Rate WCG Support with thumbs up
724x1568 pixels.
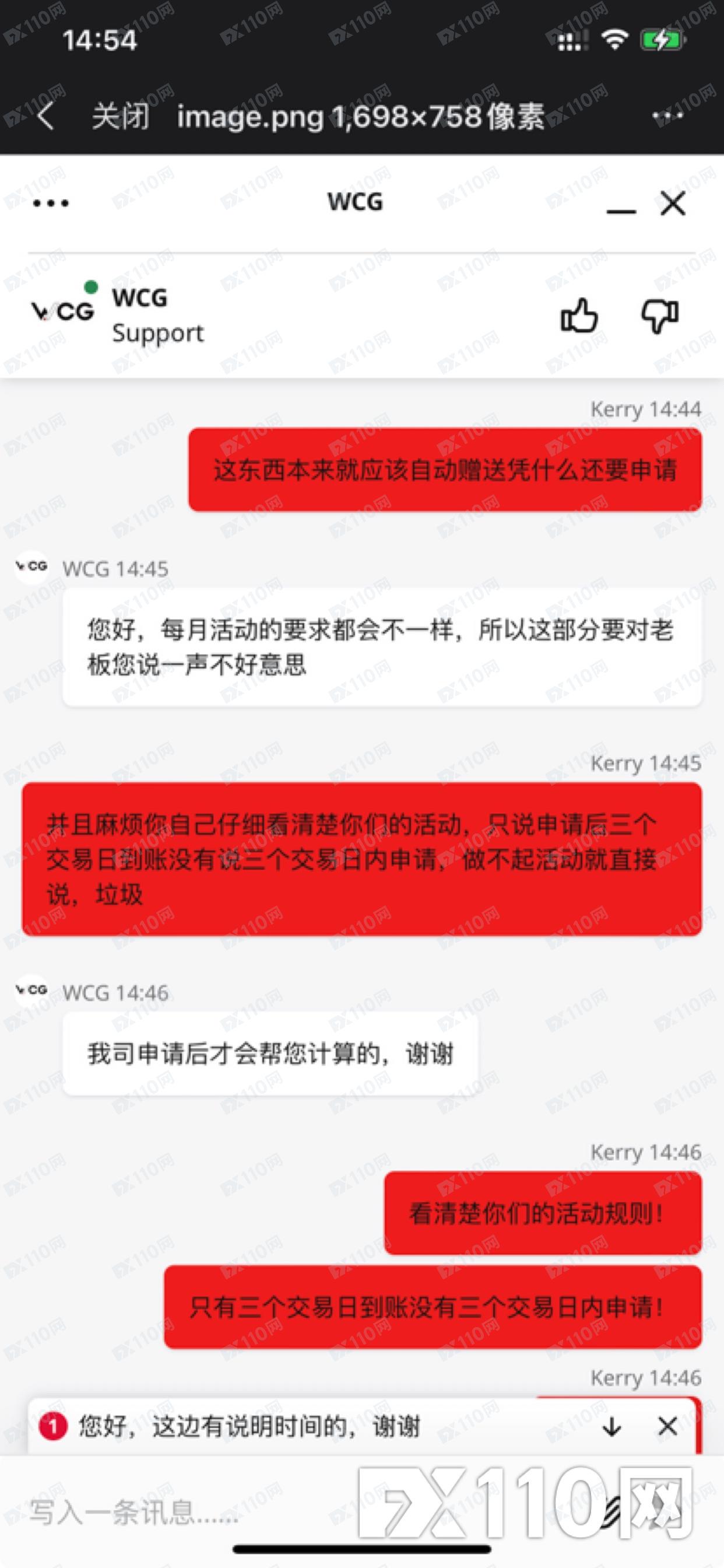579,316
